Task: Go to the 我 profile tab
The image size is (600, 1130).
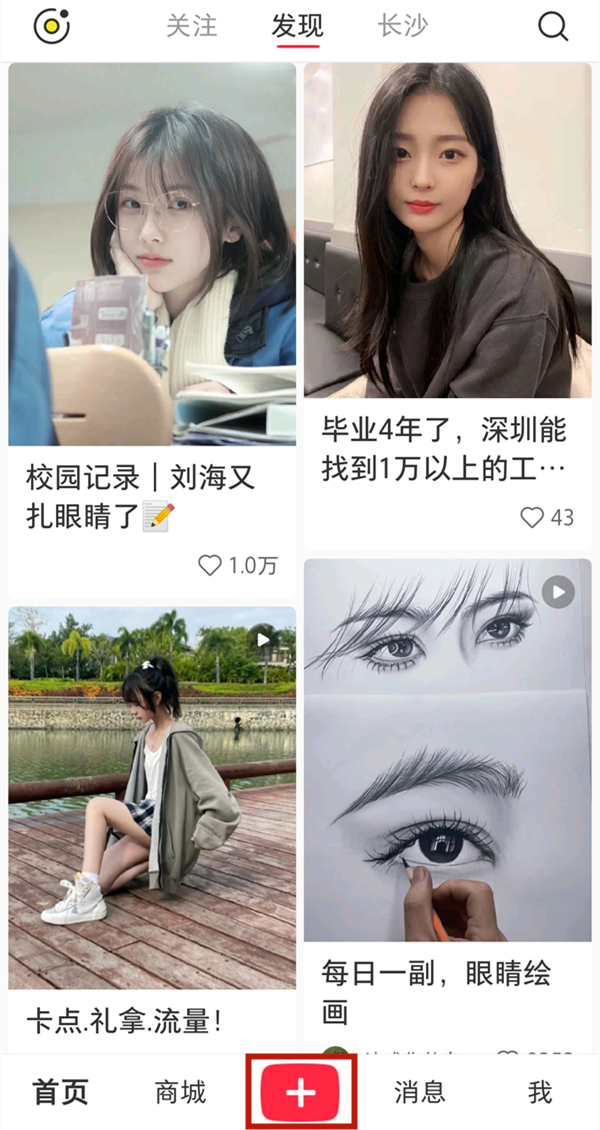Action: coord(540,1092)
